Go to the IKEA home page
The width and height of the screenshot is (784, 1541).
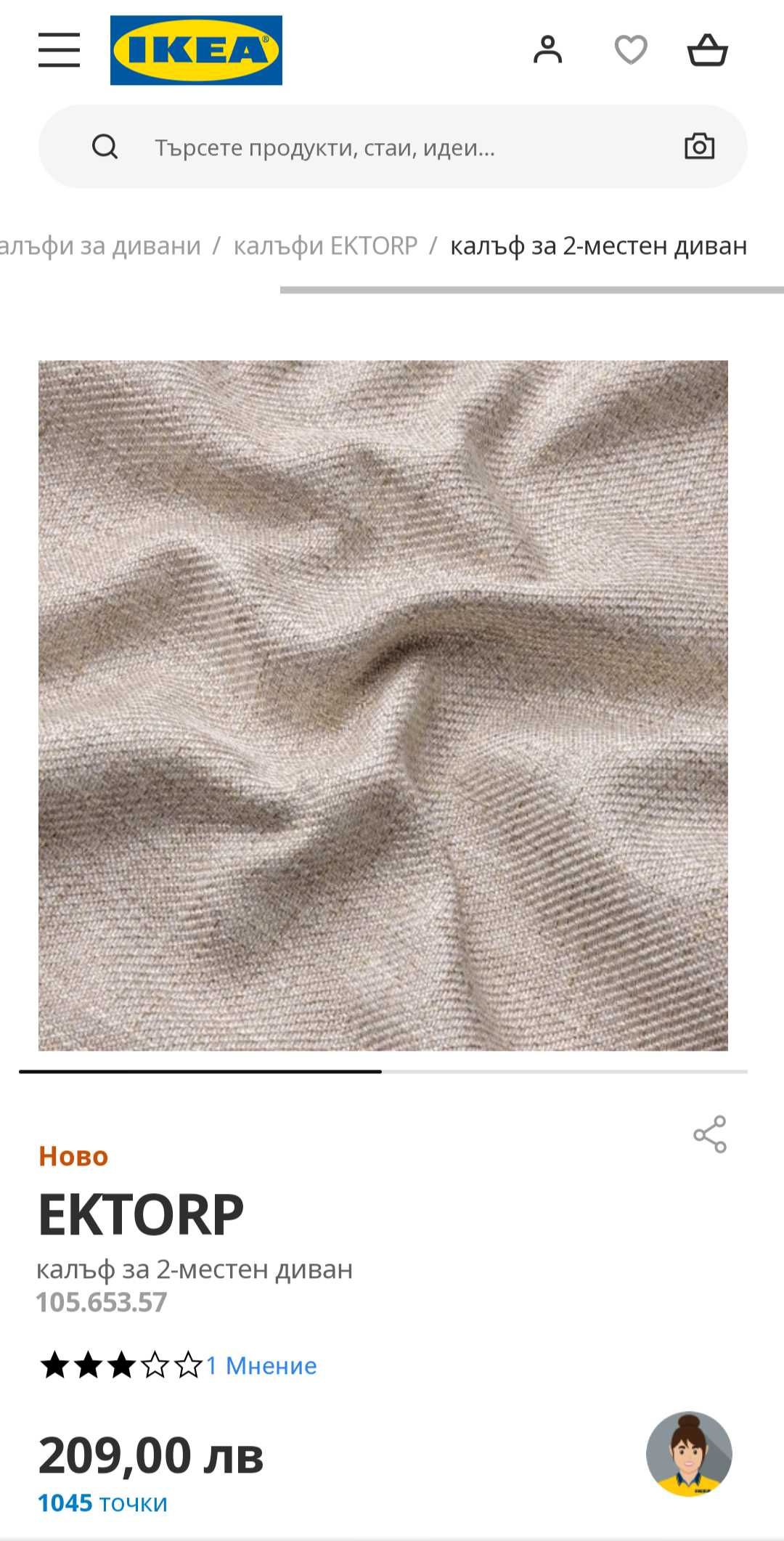196,50
